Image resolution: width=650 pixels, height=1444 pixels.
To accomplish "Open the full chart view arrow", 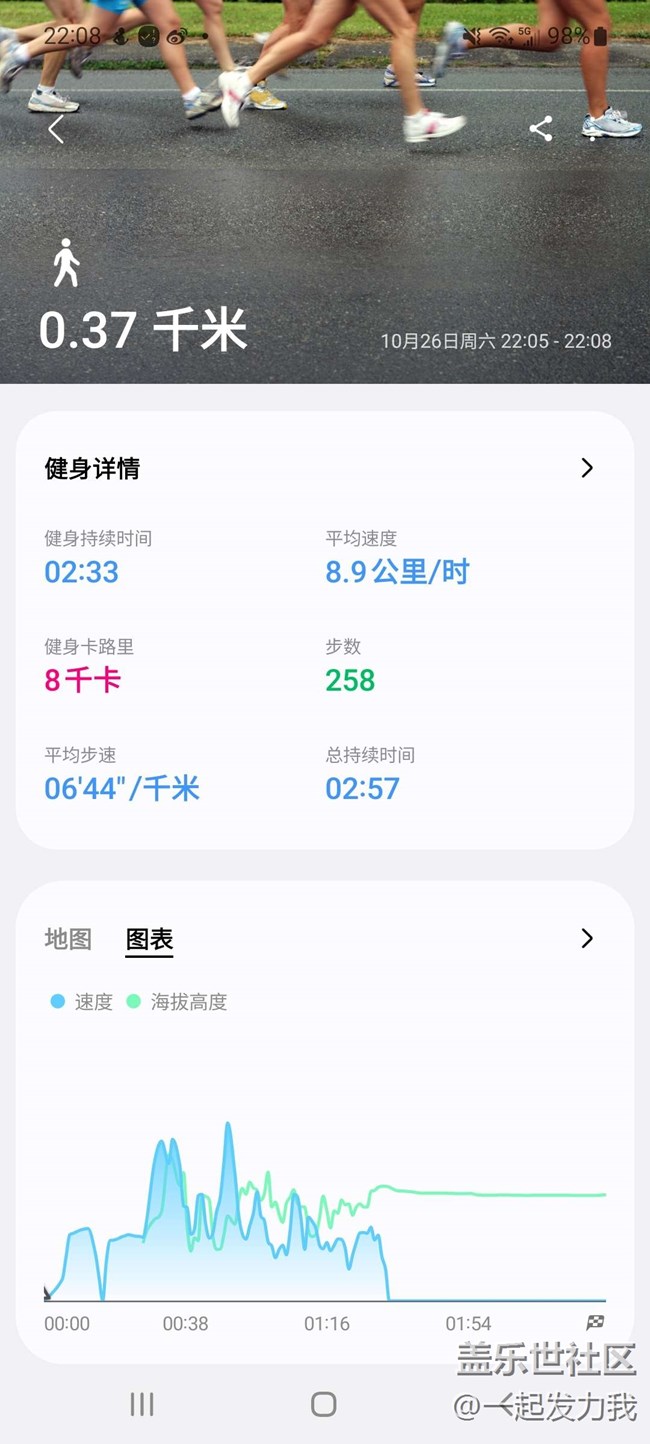I will (x=587, y=938).
